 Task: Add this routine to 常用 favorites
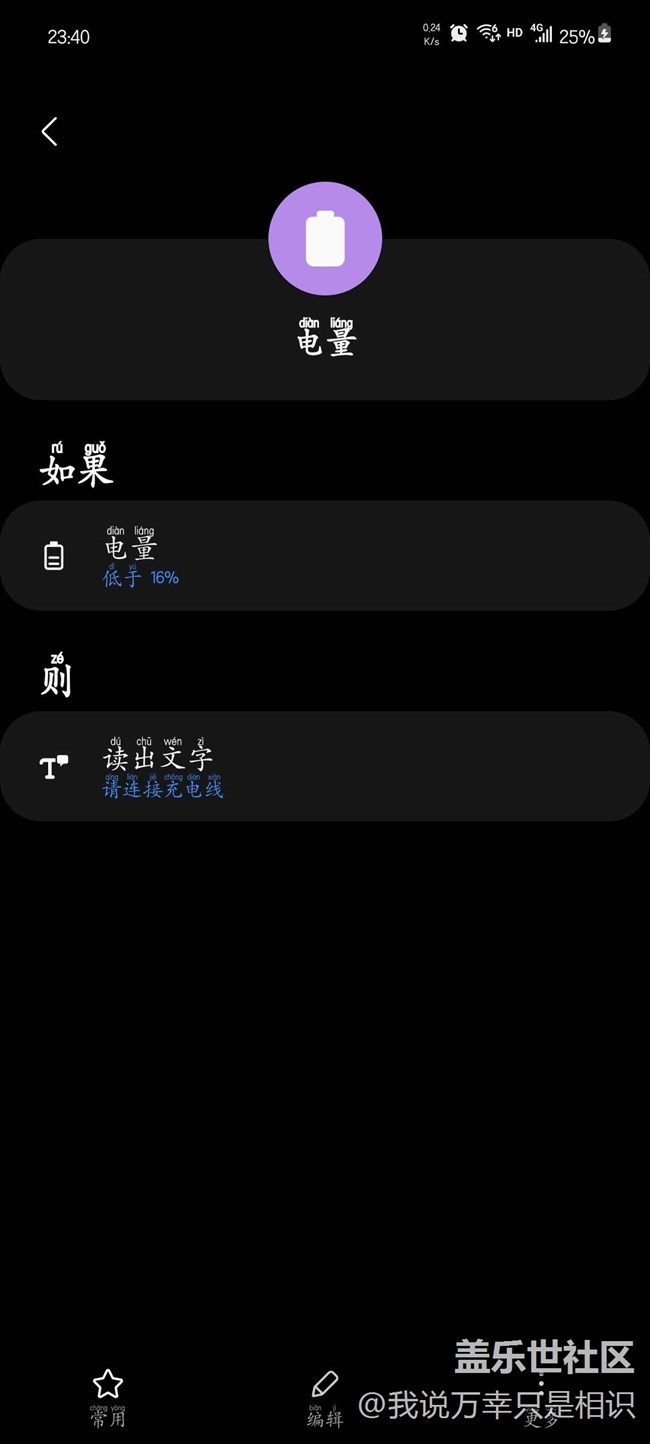pos(108,1395)
